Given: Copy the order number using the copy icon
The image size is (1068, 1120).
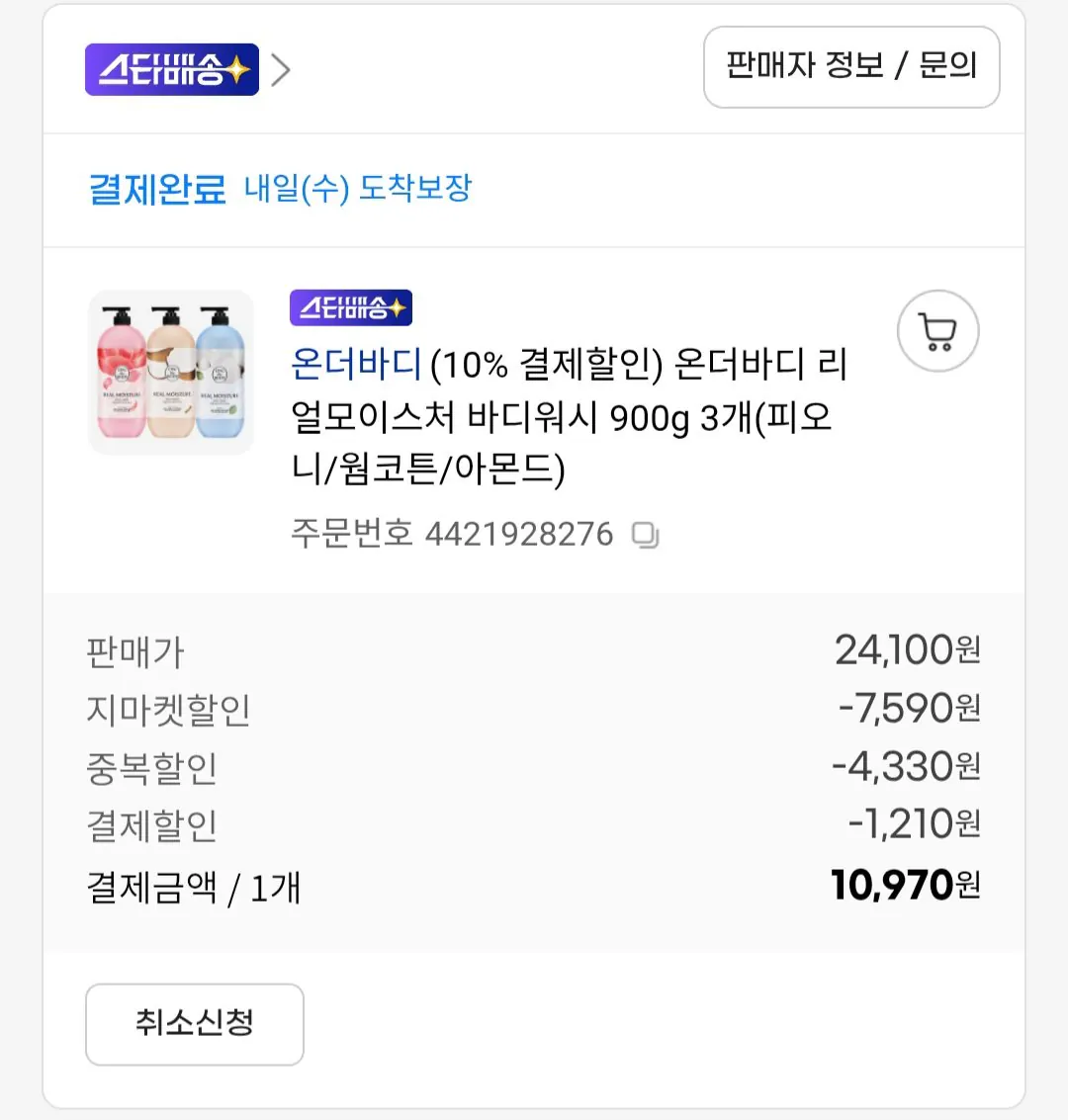Looking at the screenshot, I should pos(648,534).
